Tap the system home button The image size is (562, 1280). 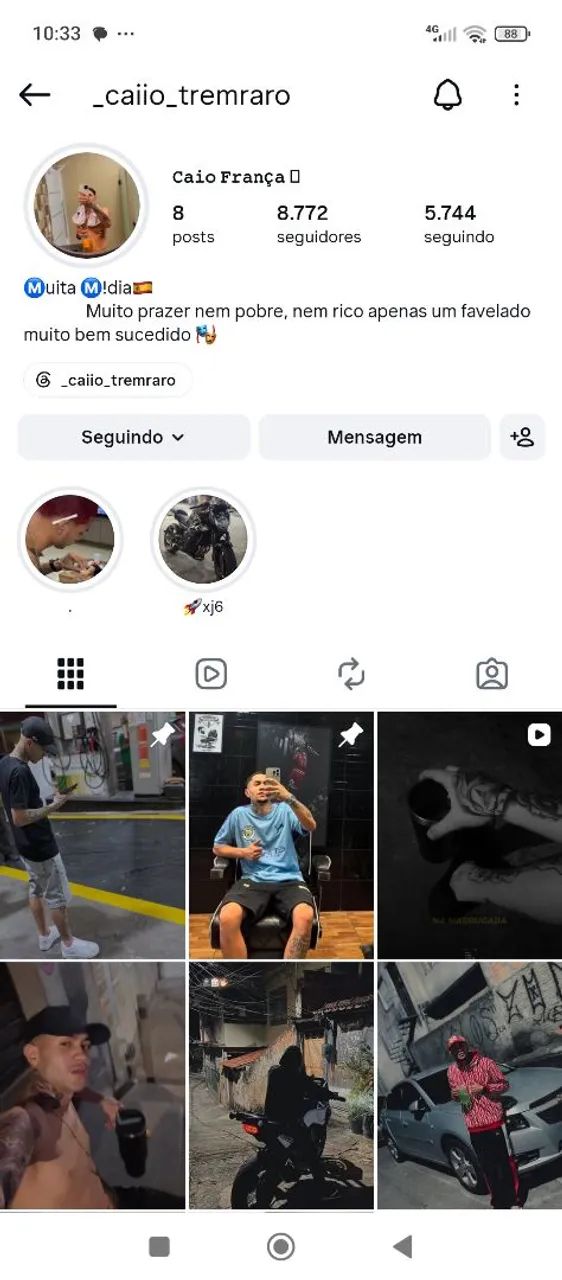click(281, 1246)
